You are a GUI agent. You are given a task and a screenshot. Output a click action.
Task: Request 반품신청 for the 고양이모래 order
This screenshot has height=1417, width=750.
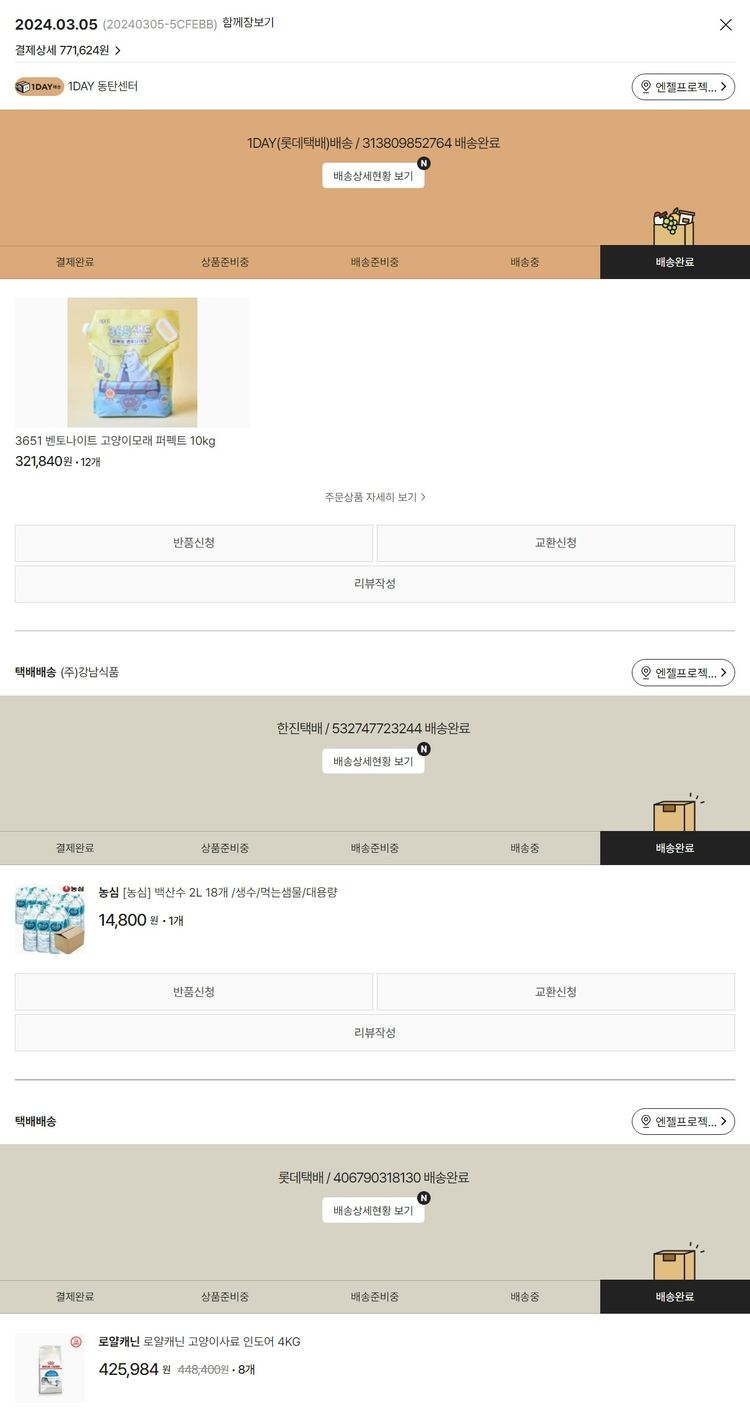194,543
